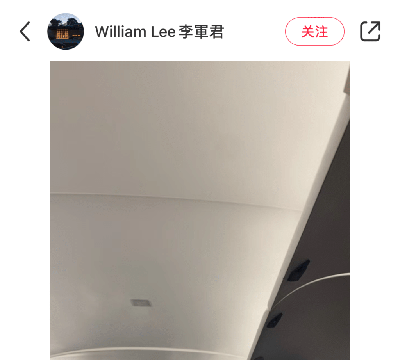Open the username William Lee 李軍君

click(x=159, y=32)
